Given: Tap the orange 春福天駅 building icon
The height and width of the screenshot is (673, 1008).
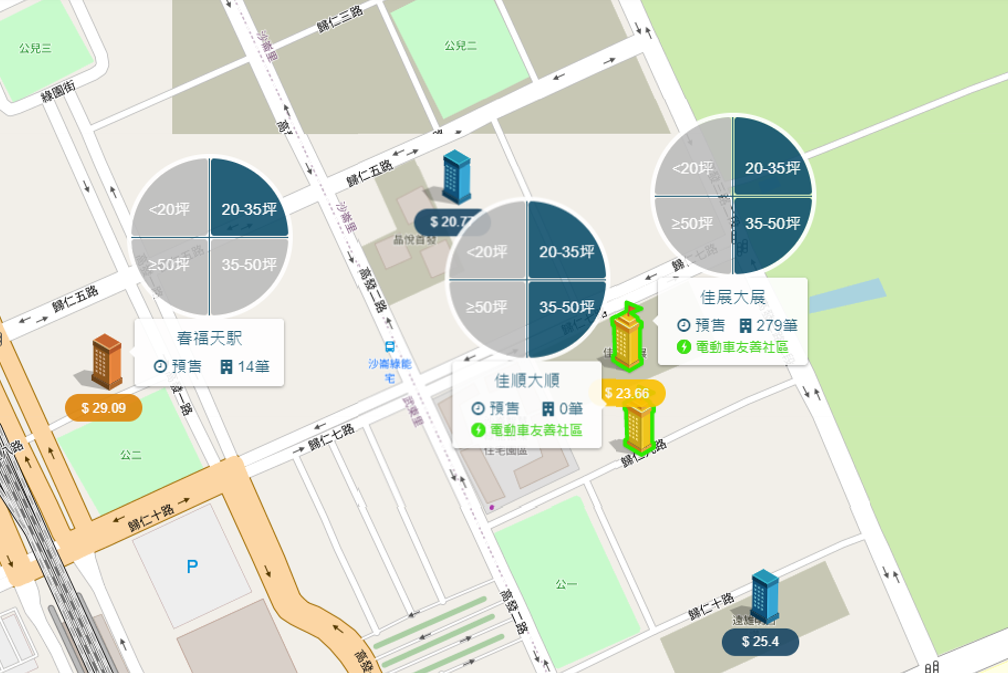Looking at the screenshot, I should tap(106, 360).
